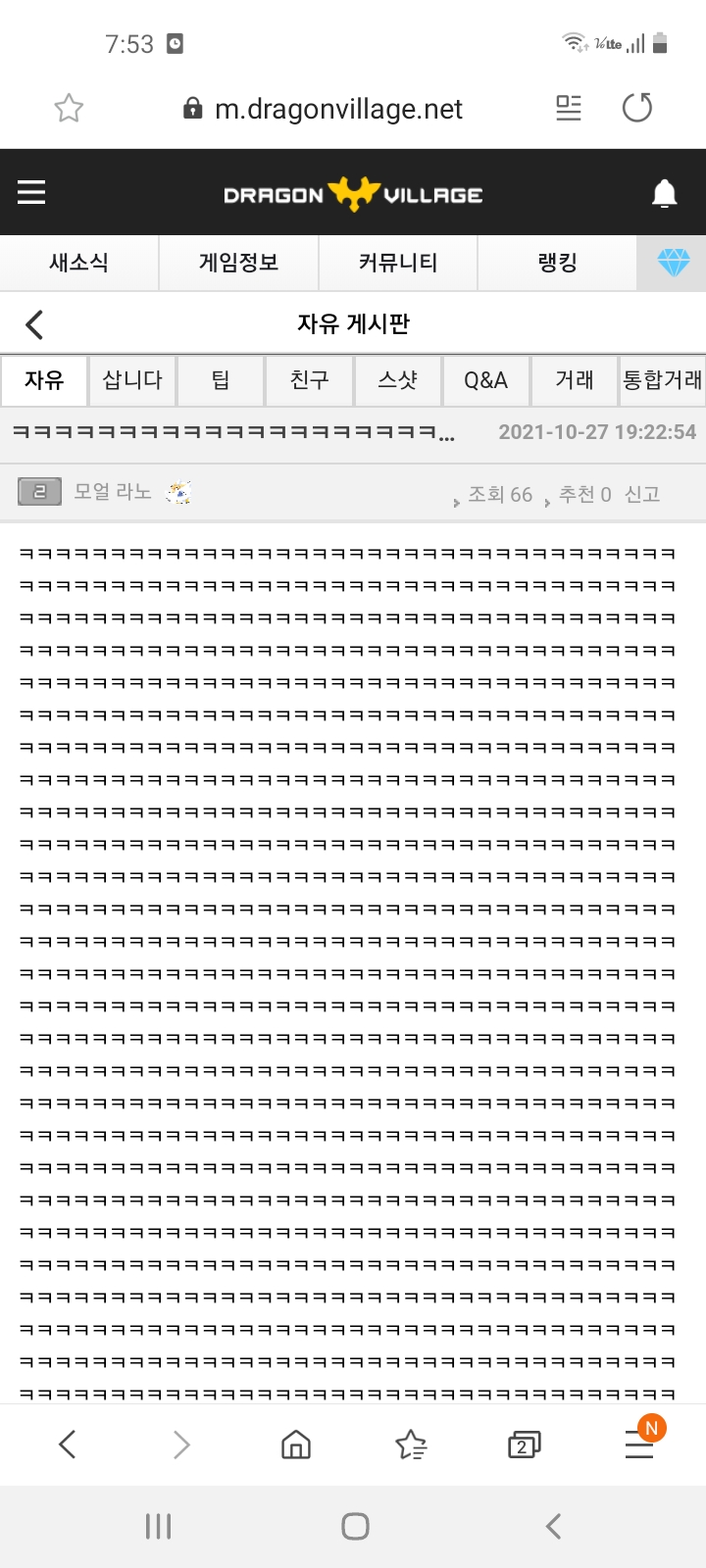
Task: Switch to the 팁 board tab
Action: [x=221, y=380]
